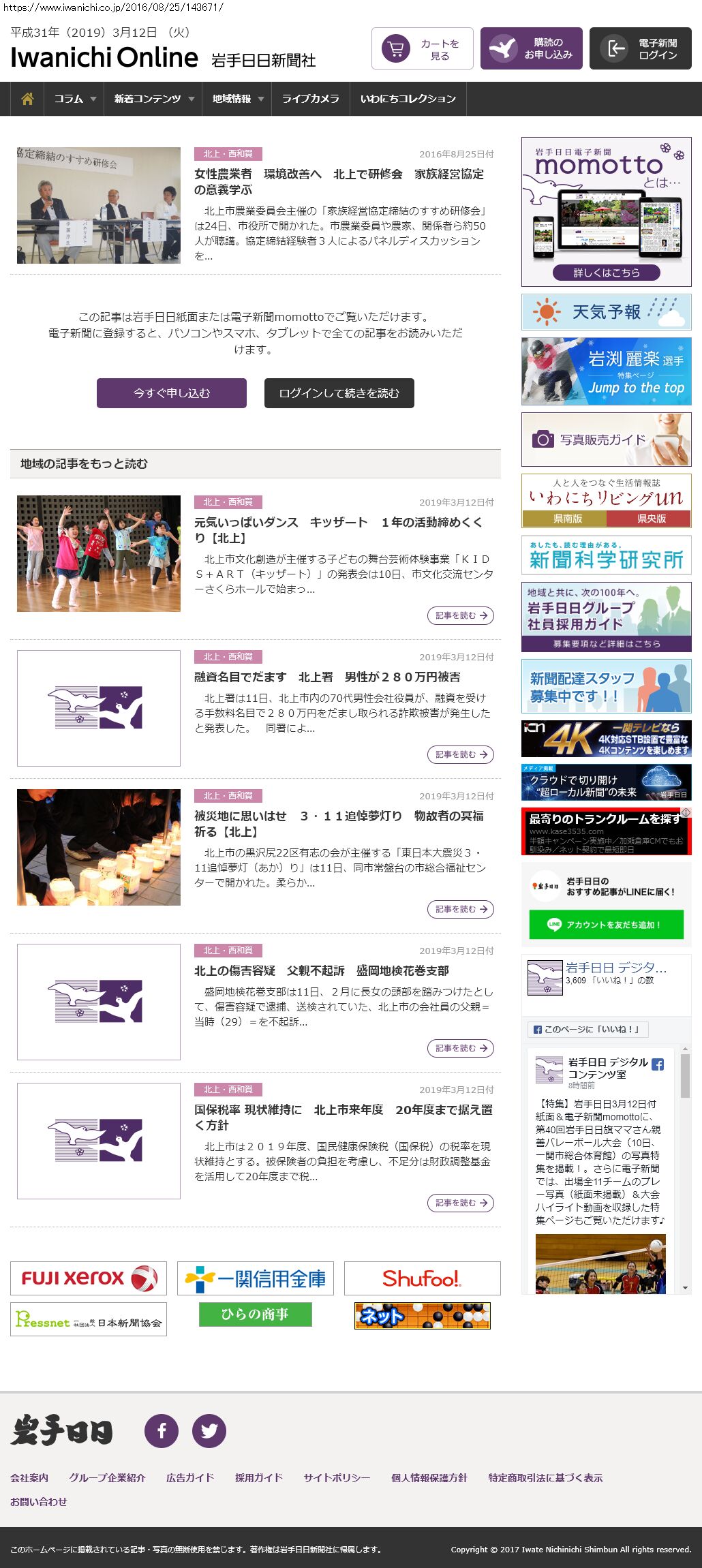The width and height of the screenshot is (702, 1568).
Task: Read the キッザート dance article via 記事を読む
Action: click(x=460, y=615)
